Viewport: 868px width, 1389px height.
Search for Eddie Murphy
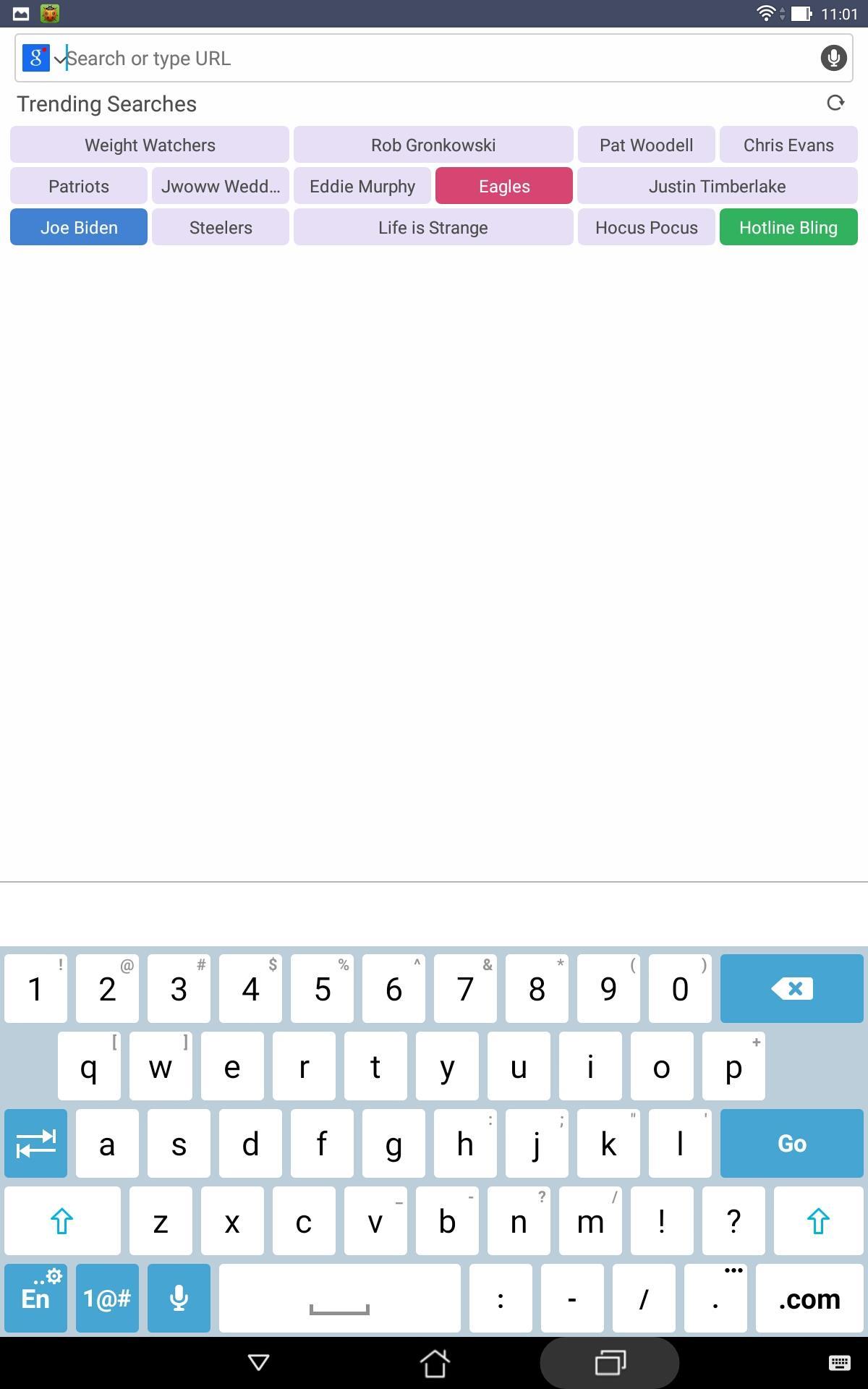point(362,186)
